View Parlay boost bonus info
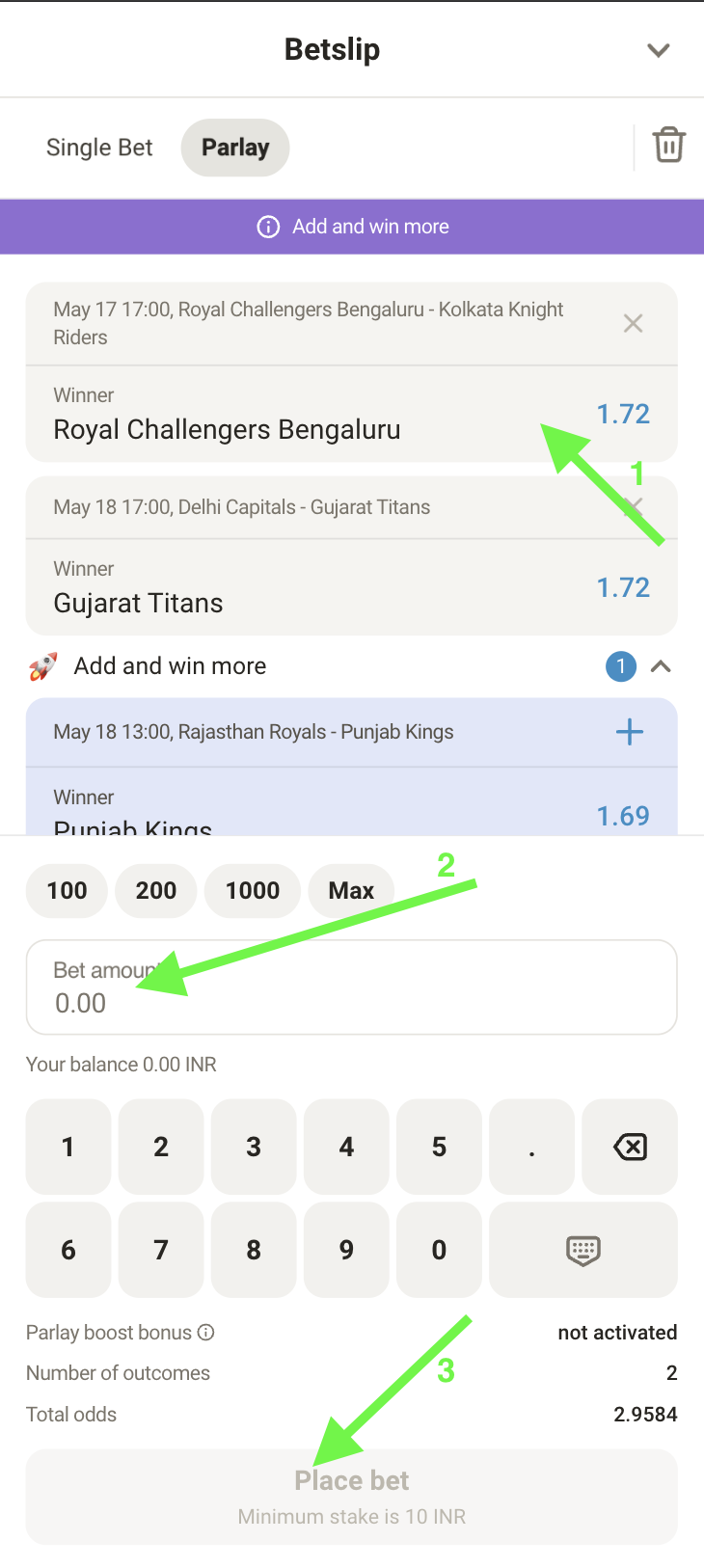The height and width of the screenshot is (1568, 704). (x=206, y=1333)
